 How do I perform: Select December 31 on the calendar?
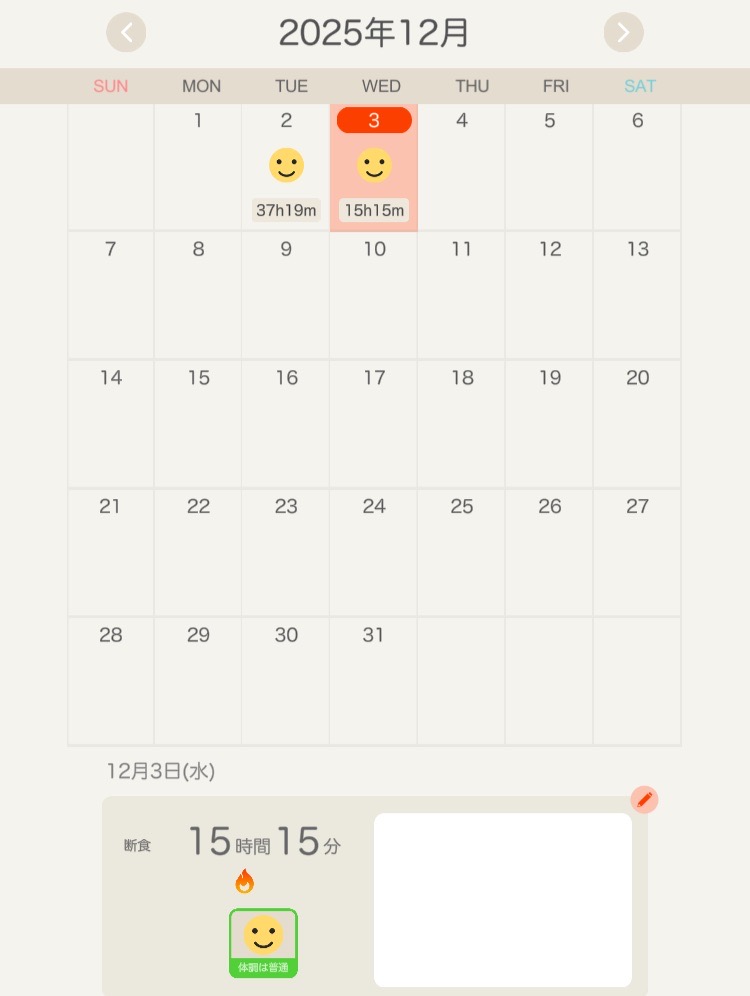(x=374, y=680)
